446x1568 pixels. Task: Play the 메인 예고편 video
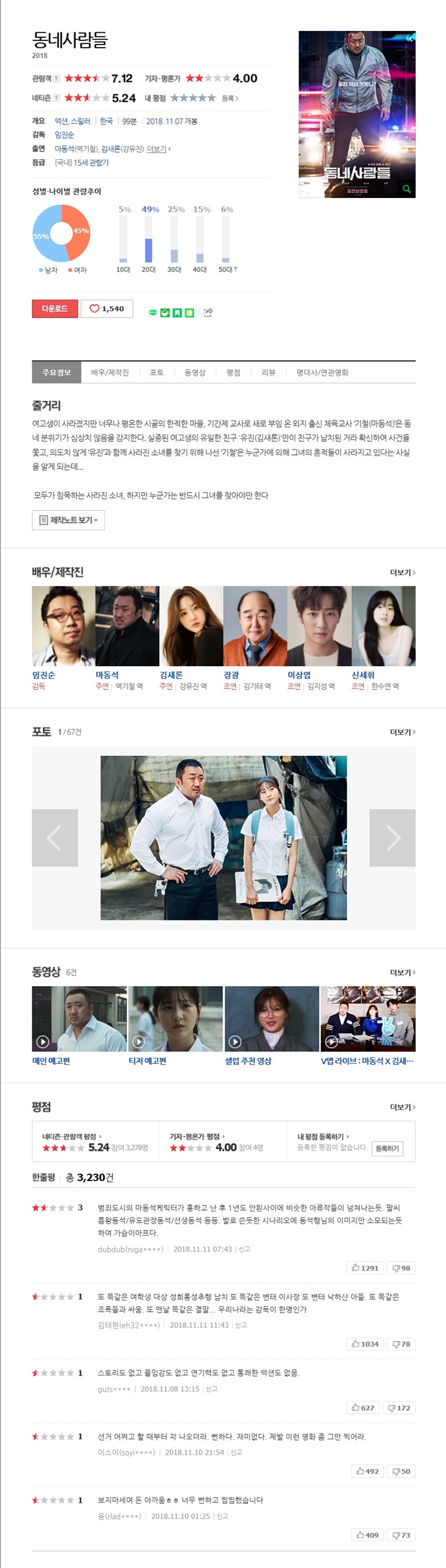coord(79,1019)
